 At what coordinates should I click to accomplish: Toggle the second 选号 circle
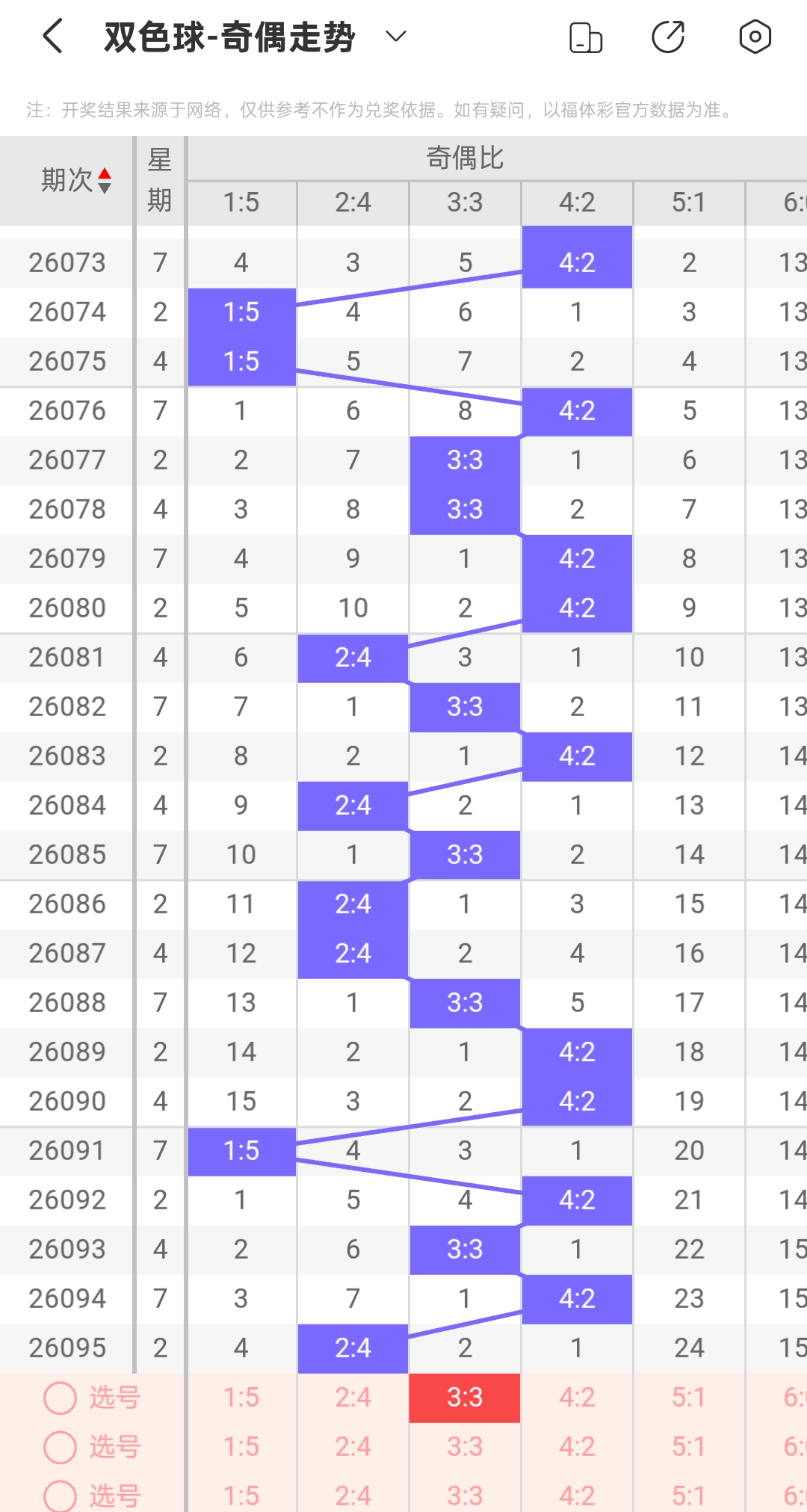tap(61, 1447)
